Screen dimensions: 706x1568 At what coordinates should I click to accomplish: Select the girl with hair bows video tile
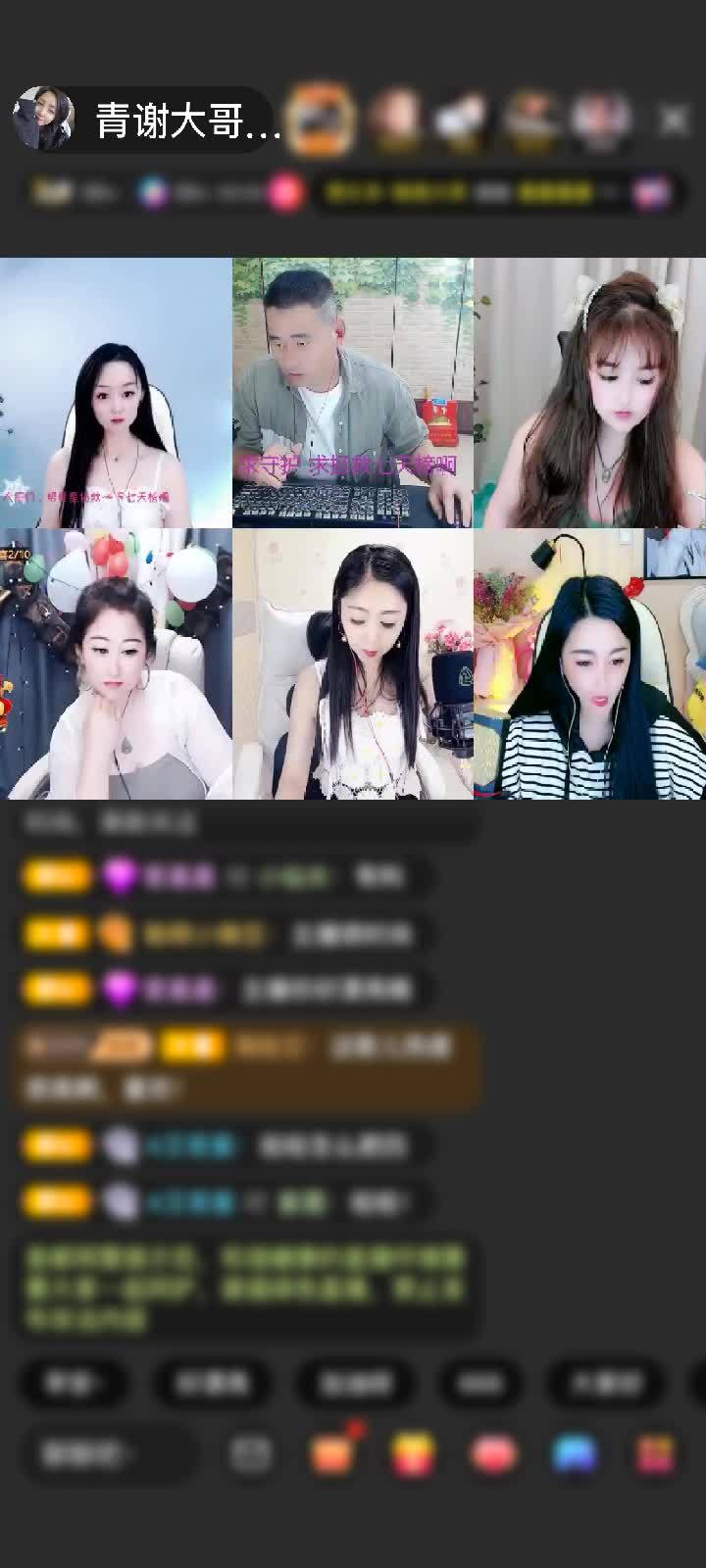[x=589, y=392]
